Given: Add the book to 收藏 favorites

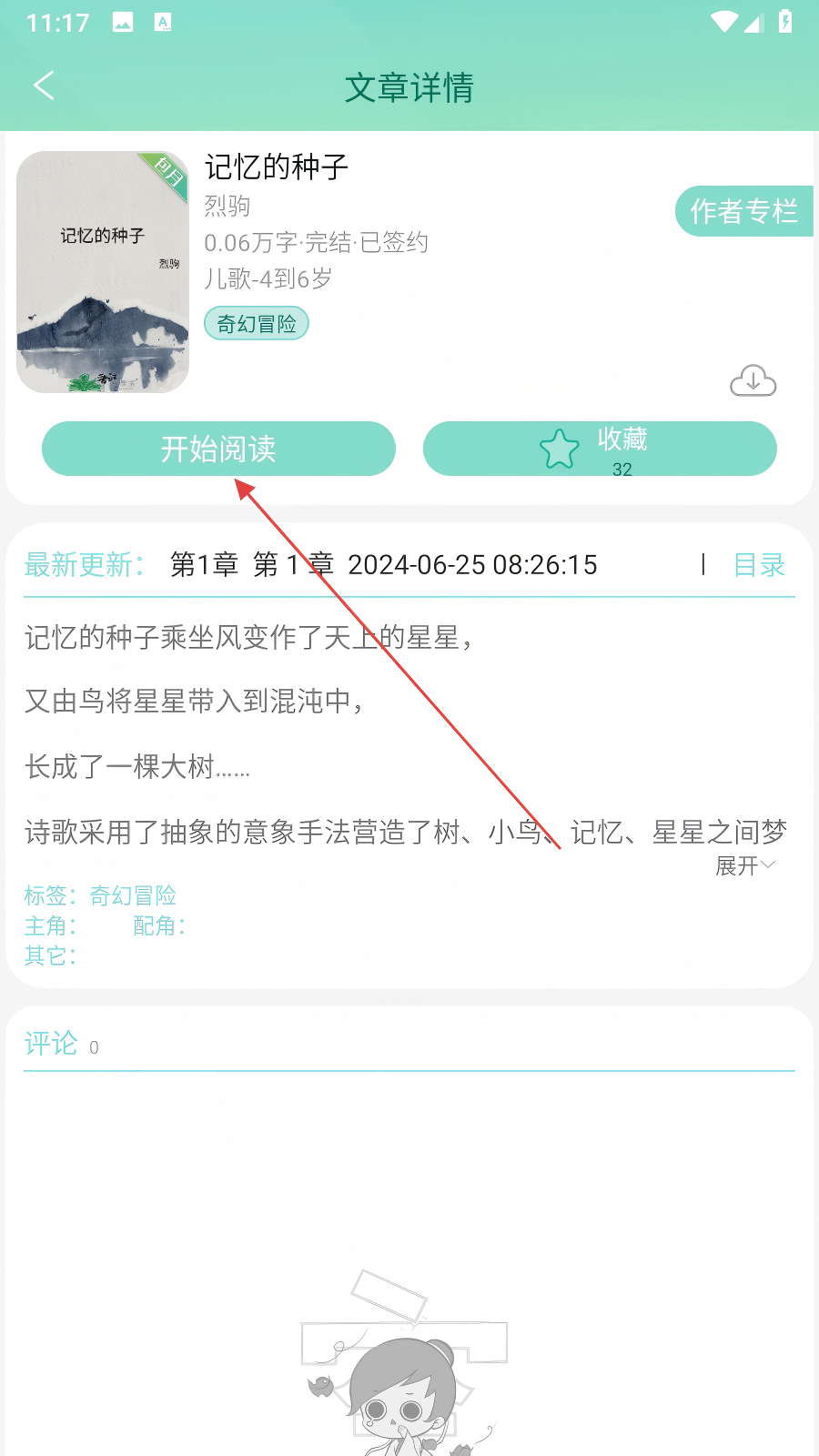Looking at the screenshot, I should 600,449.
